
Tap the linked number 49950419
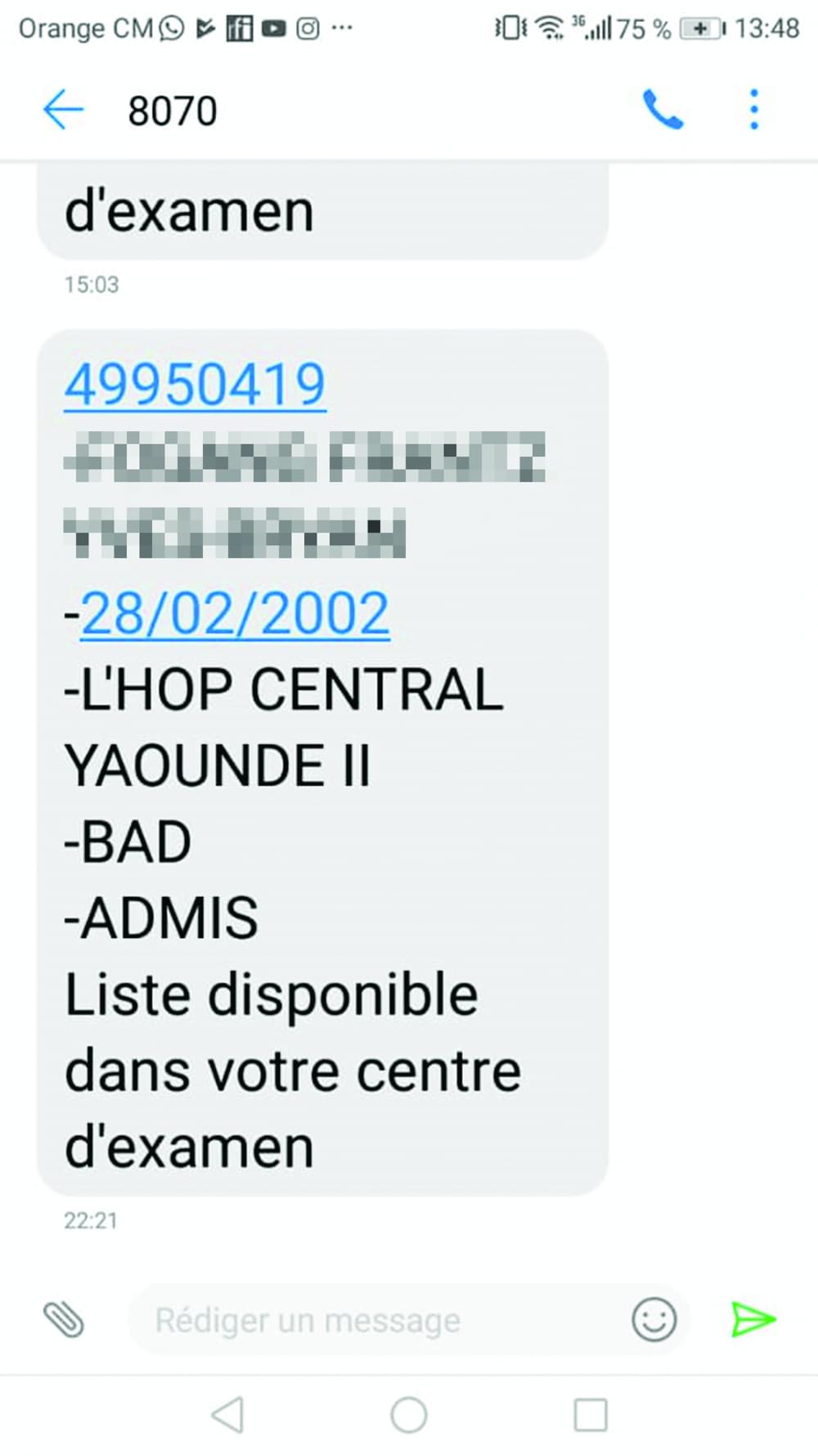195,385
